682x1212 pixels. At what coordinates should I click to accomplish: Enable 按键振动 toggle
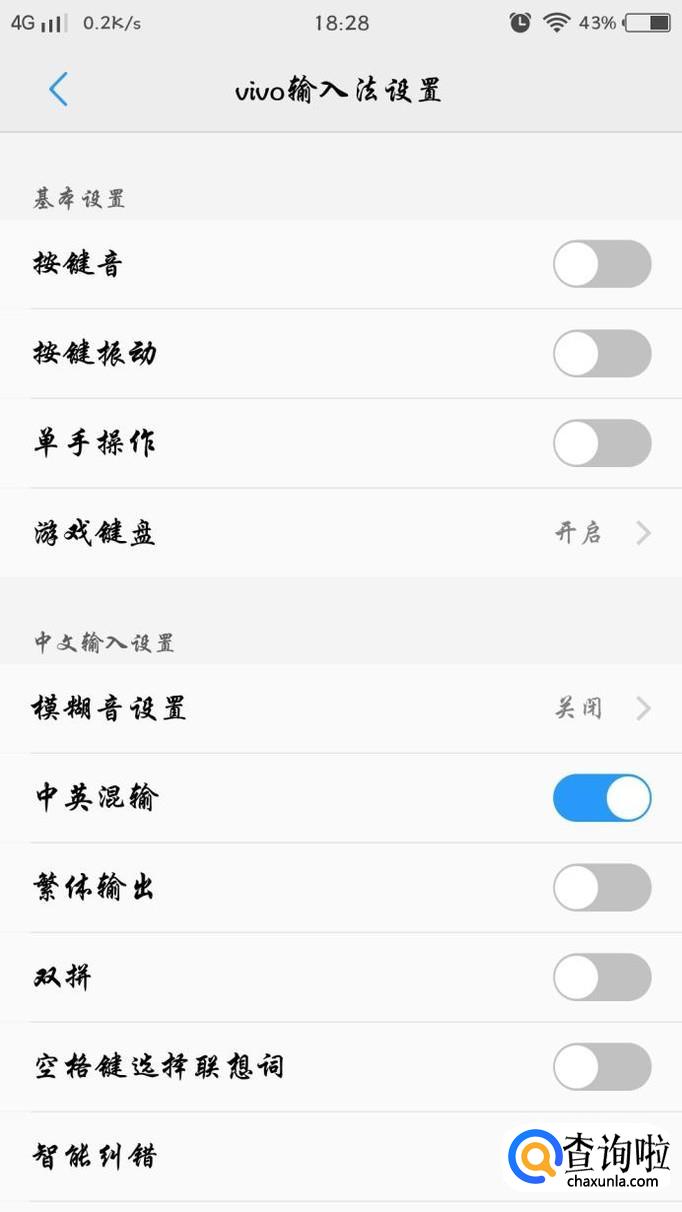click(602, 354)
